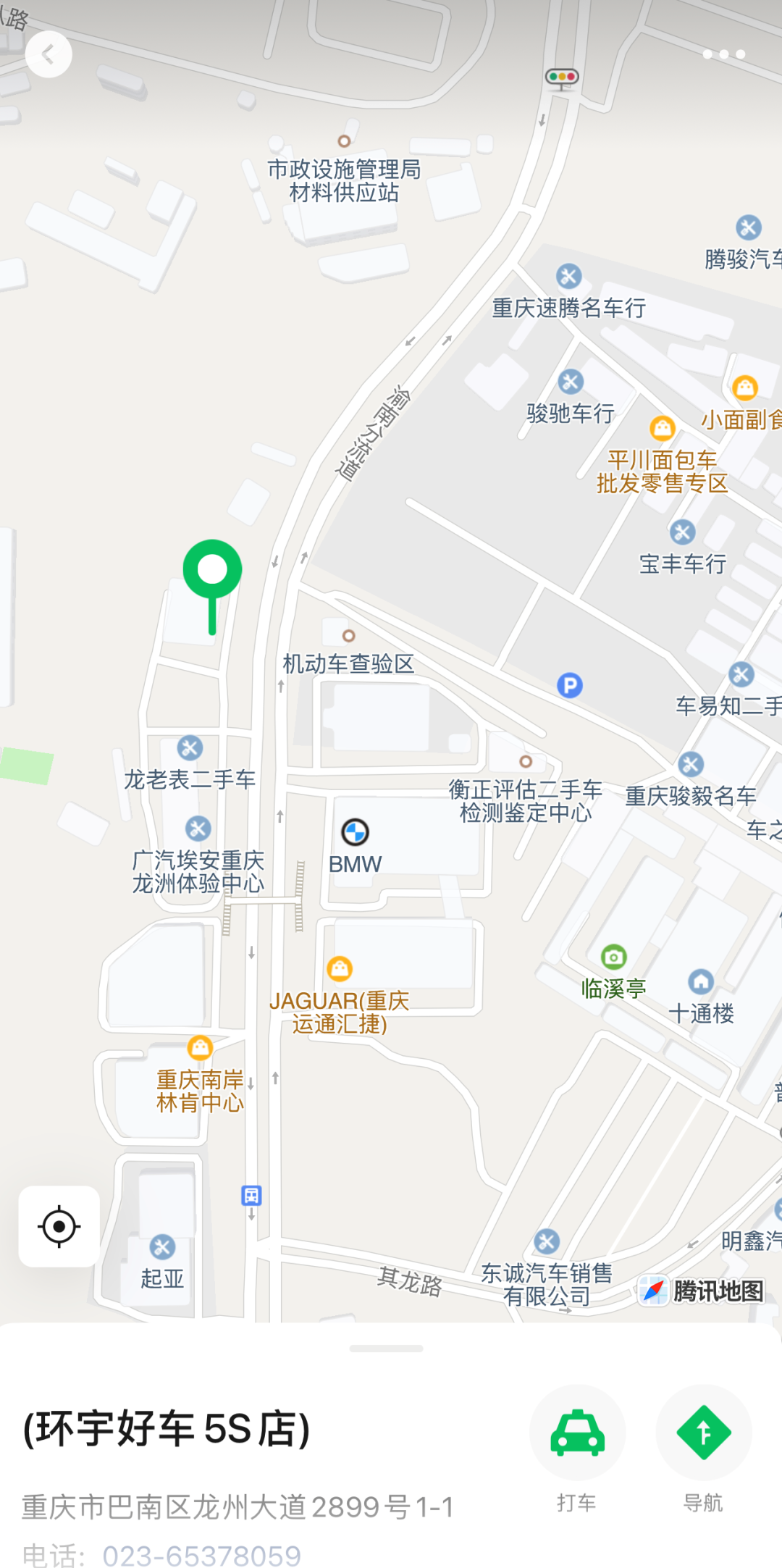
Task: Select the 起亚 map marker
Action: coord(162,1247)
